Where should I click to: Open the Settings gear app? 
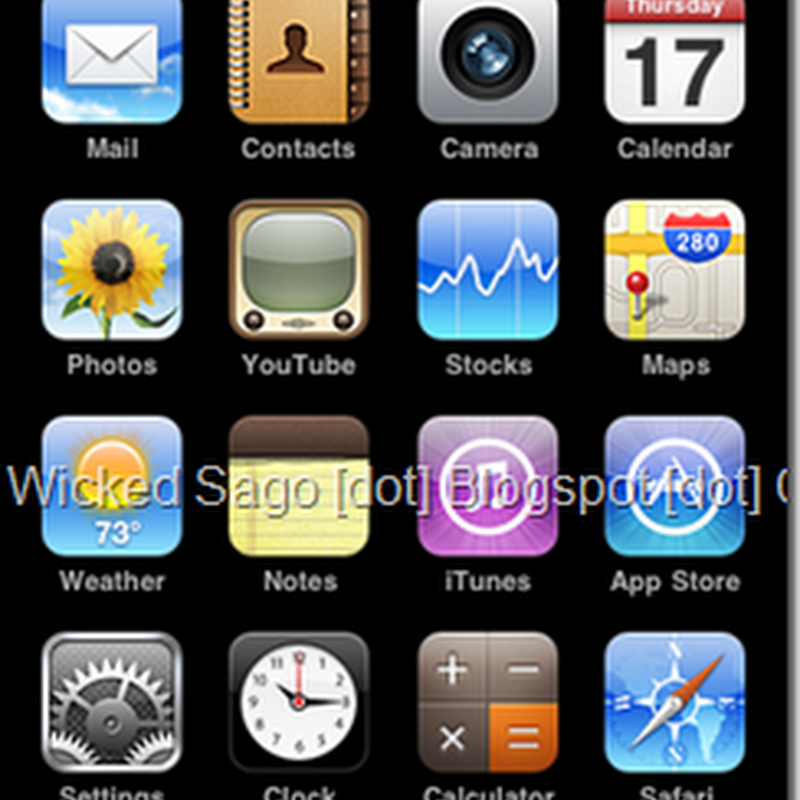[112, 702]
